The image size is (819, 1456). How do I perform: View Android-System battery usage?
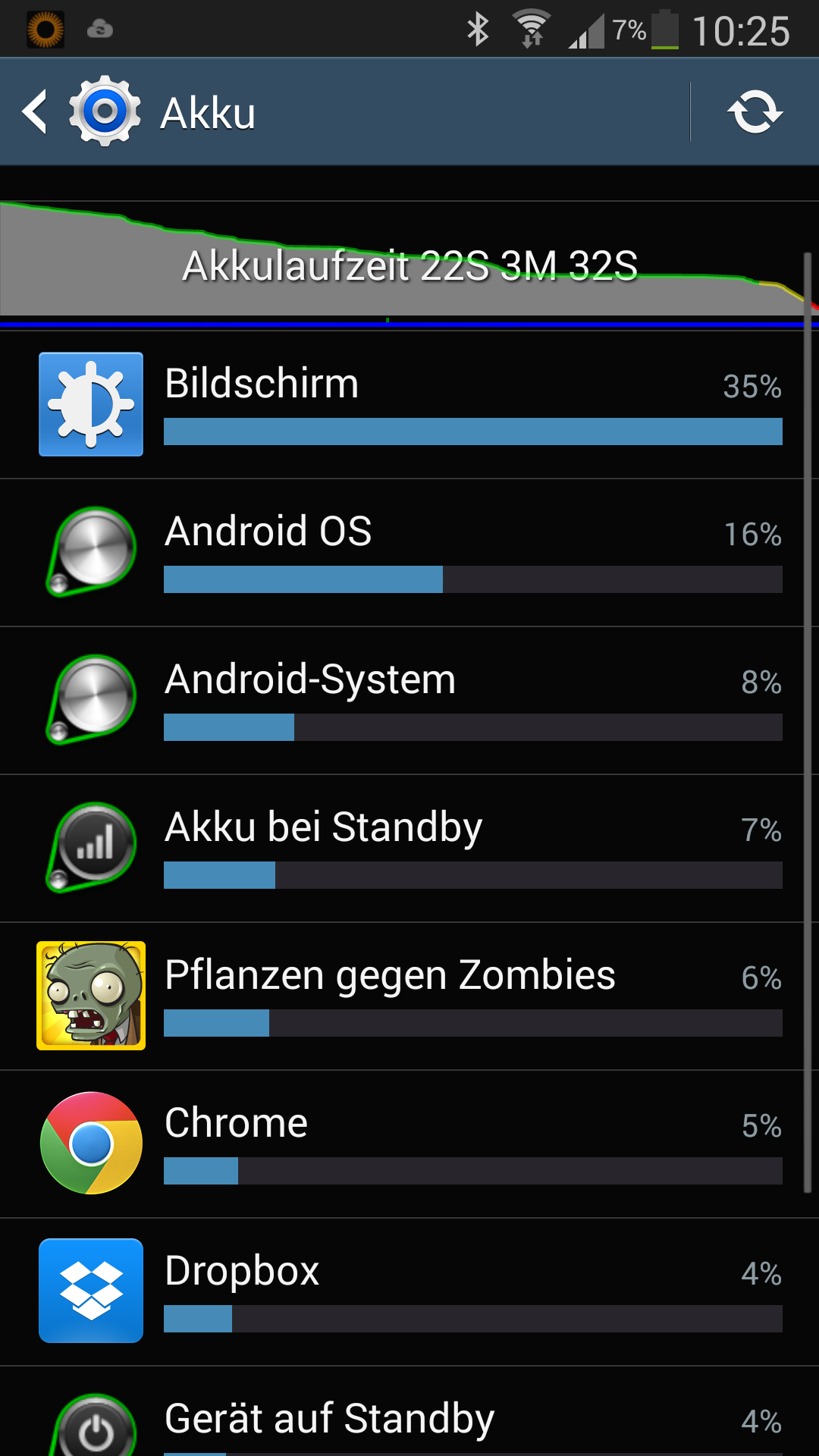[x=409, y=700]
